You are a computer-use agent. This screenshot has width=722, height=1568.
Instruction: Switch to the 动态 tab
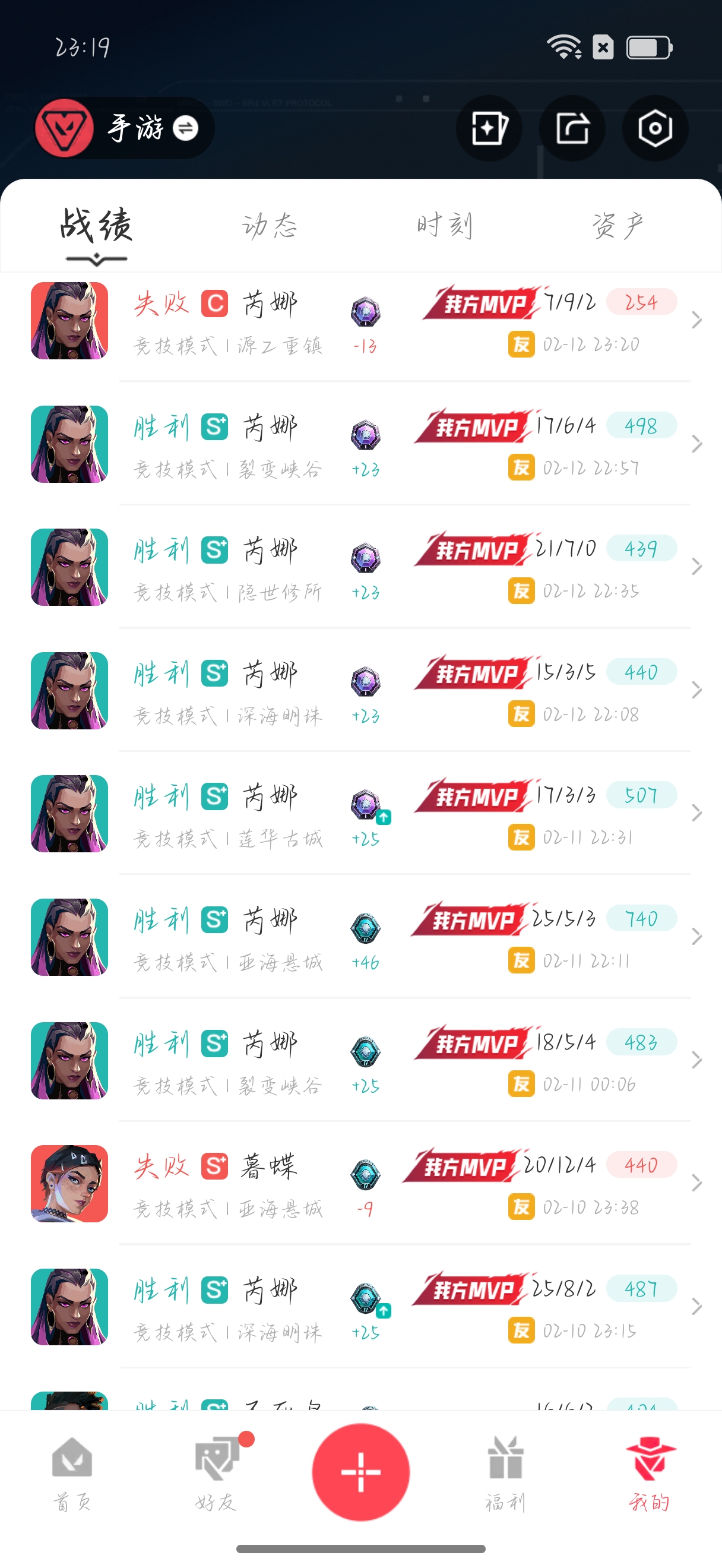[270, 226]
